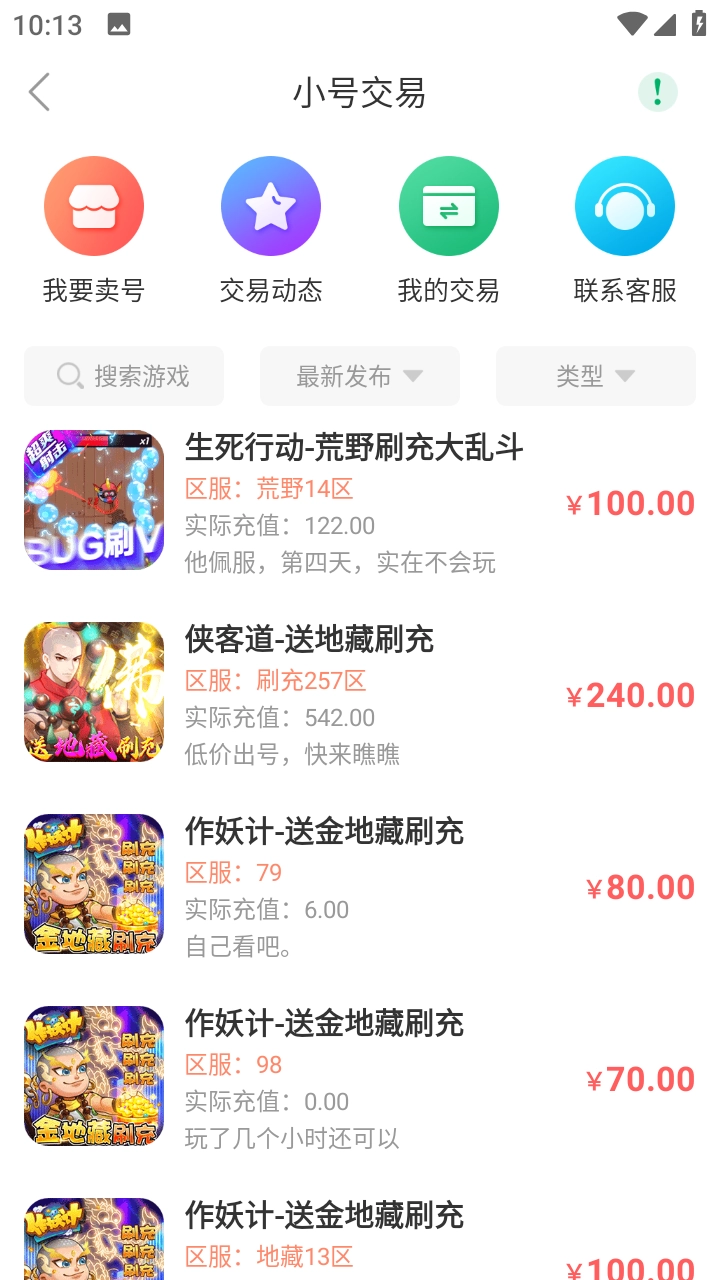Open the 我要卖号 storefront icon
This screenshot has width=720, height=1280.
coord(94,205)
